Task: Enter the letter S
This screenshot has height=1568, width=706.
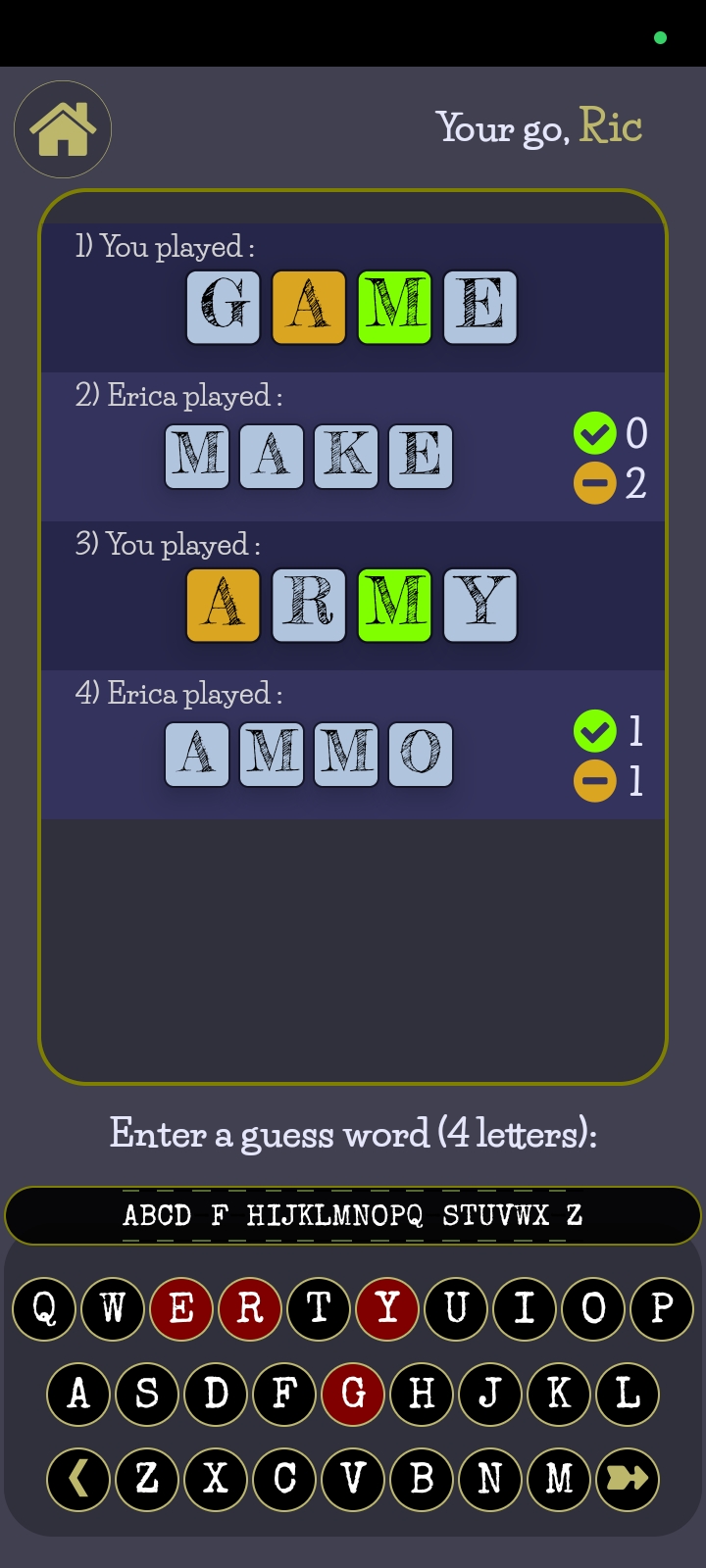Action: tap(148, 1394)
